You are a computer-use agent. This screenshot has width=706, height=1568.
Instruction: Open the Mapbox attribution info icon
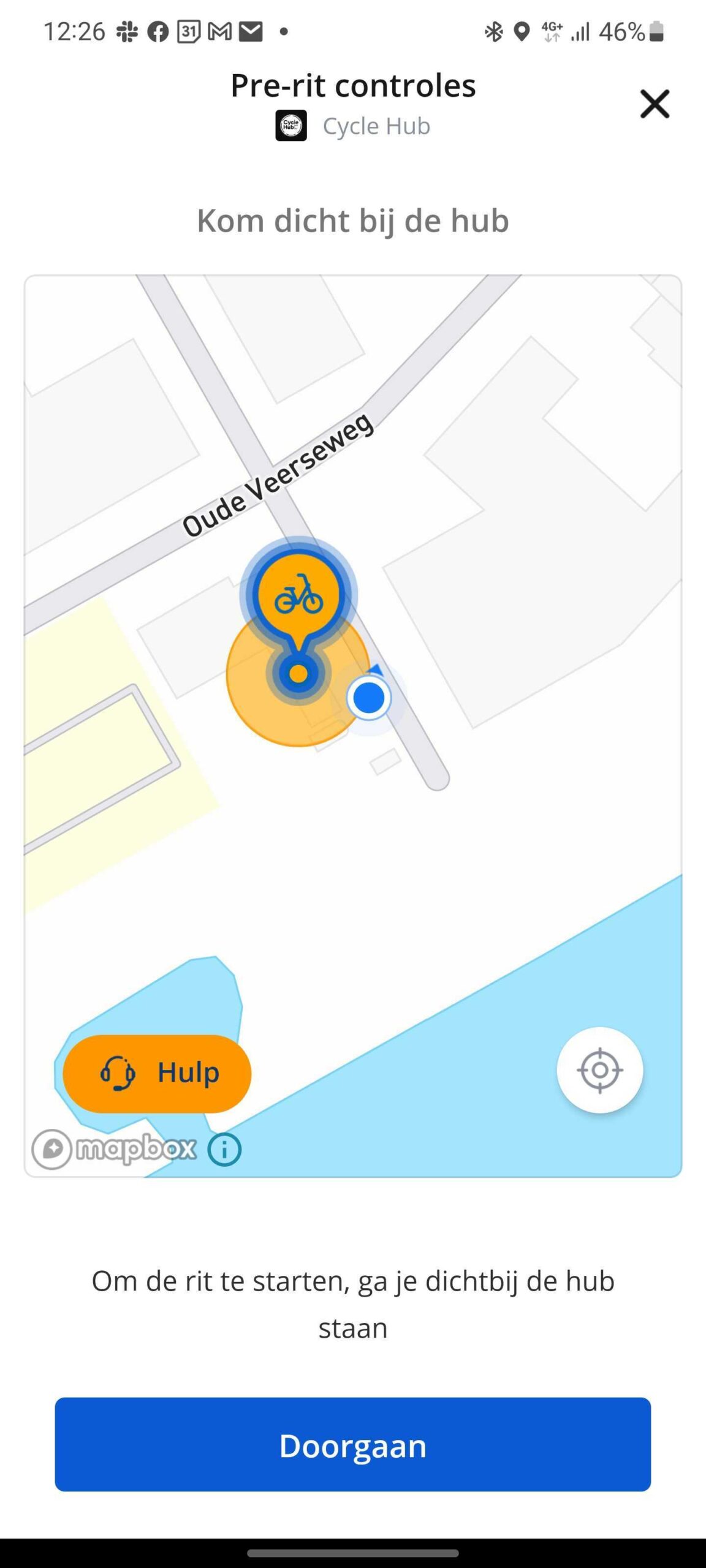[224, 1149]
